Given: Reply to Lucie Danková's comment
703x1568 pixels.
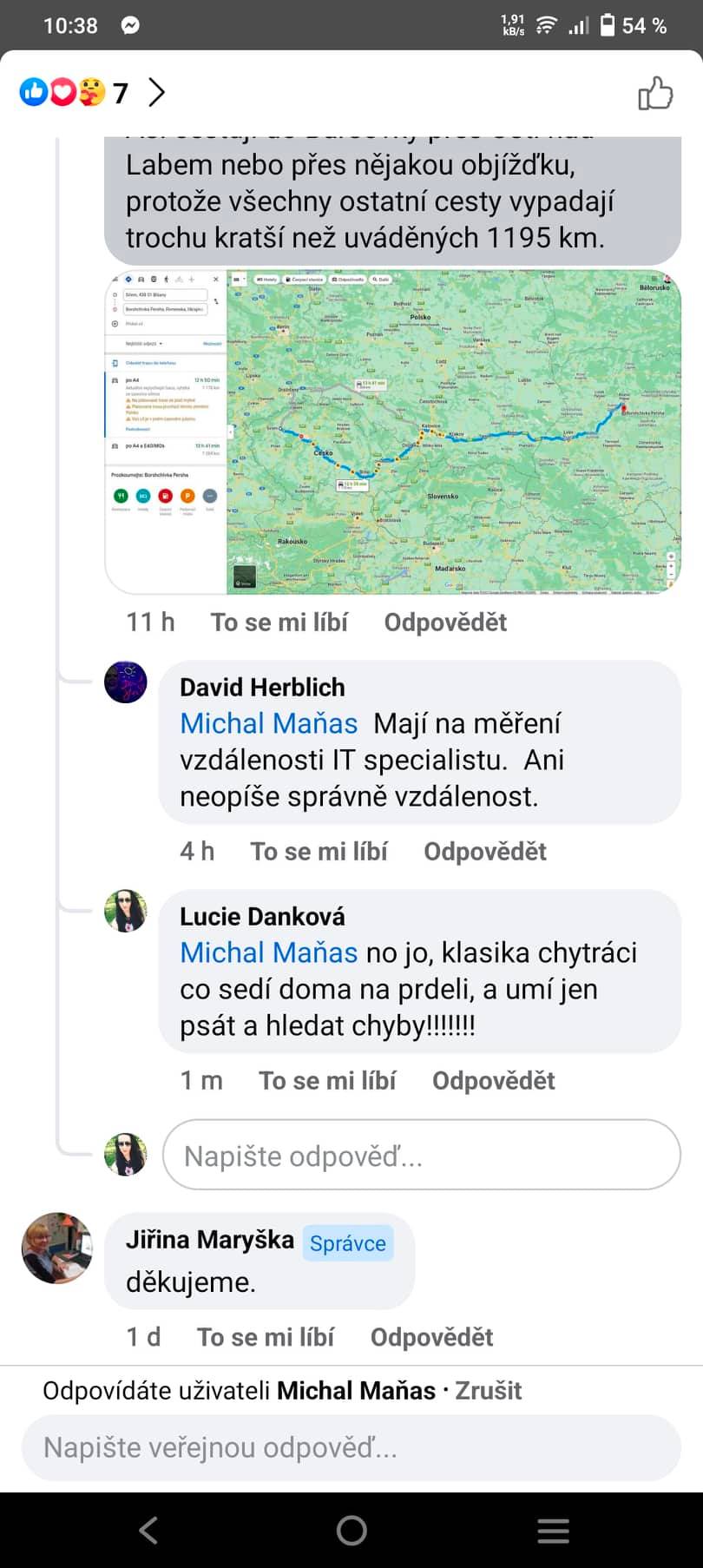Looking at the screenshot, I should (493, 1081).
